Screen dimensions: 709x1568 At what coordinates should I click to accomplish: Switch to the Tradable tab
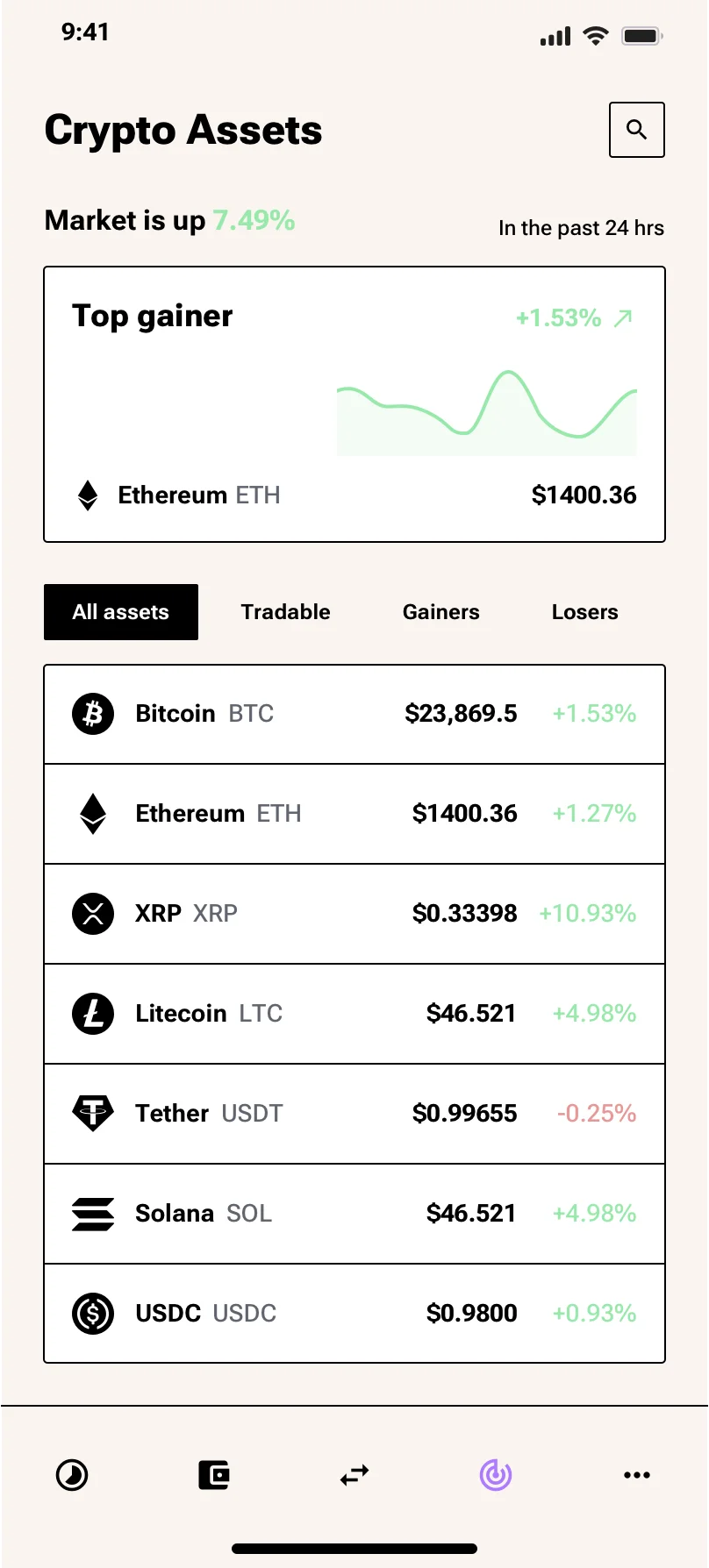point(285,612)
